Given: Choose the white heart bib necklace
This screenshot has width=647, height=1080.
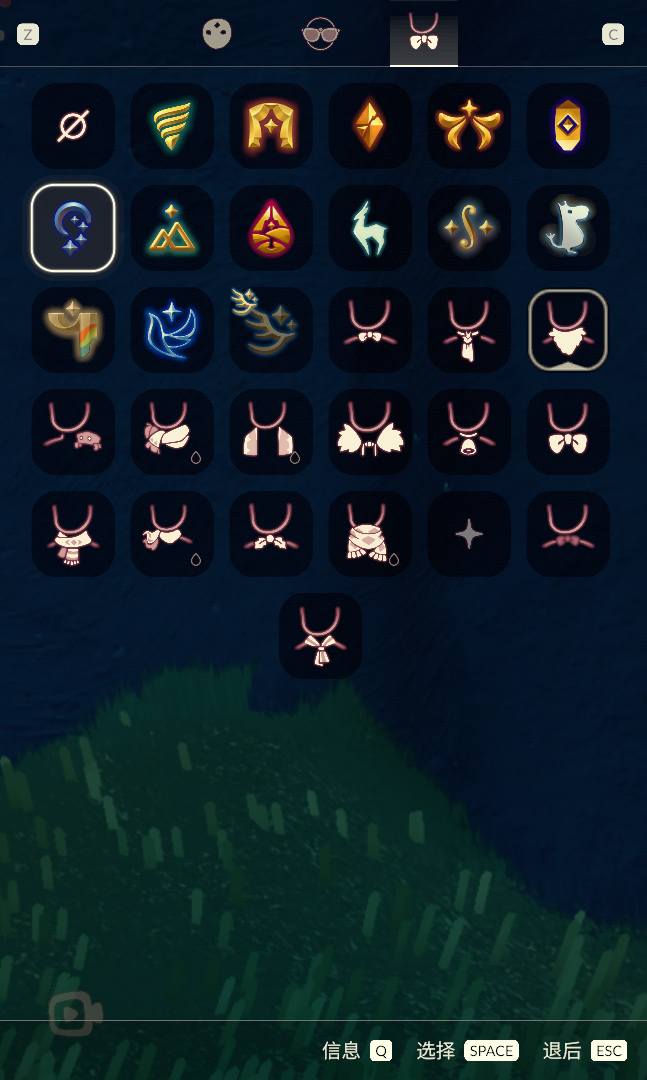Looking at the screenshot, I should tap(568, 330).
